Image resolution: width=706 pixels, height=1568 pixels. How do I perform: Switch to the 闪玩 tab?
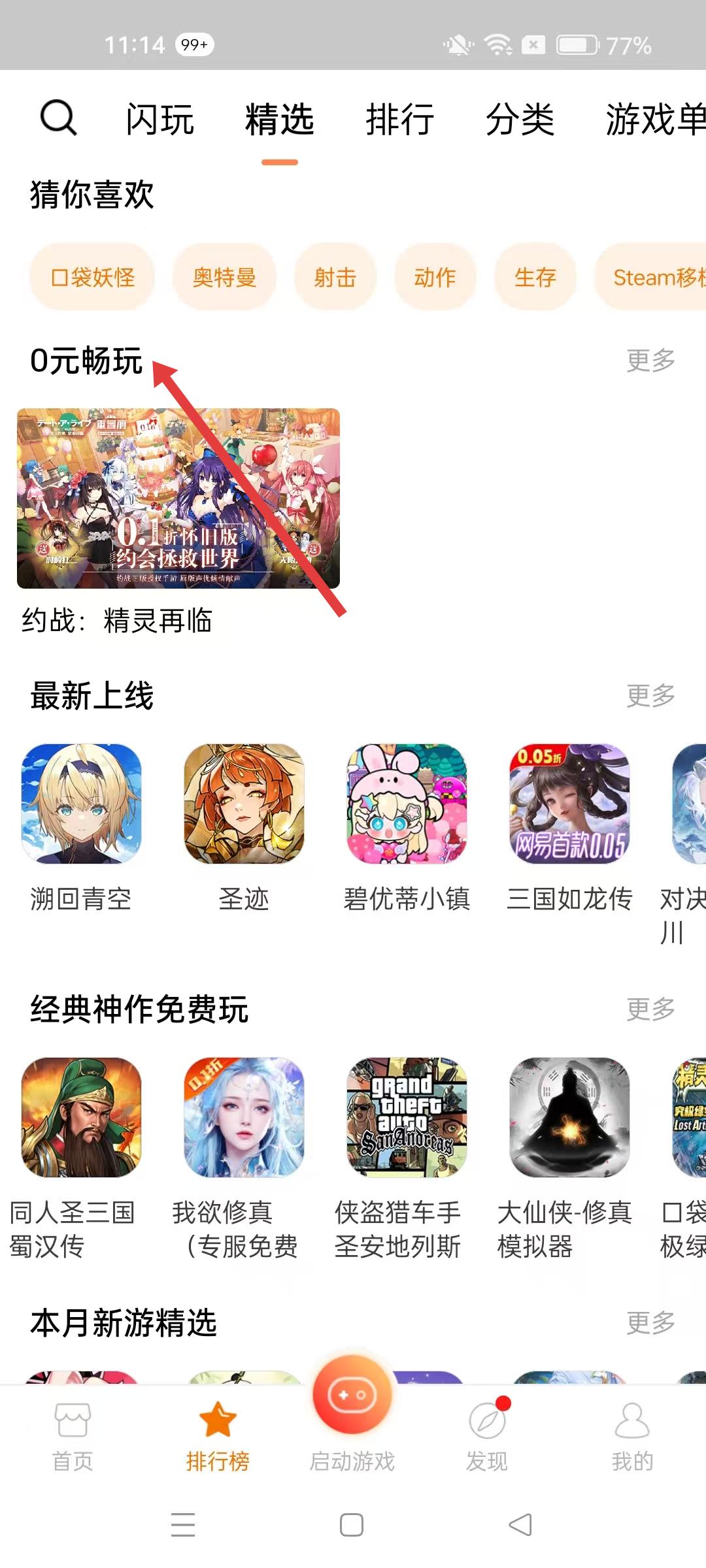pyautogui.click(x=160, y=120)
